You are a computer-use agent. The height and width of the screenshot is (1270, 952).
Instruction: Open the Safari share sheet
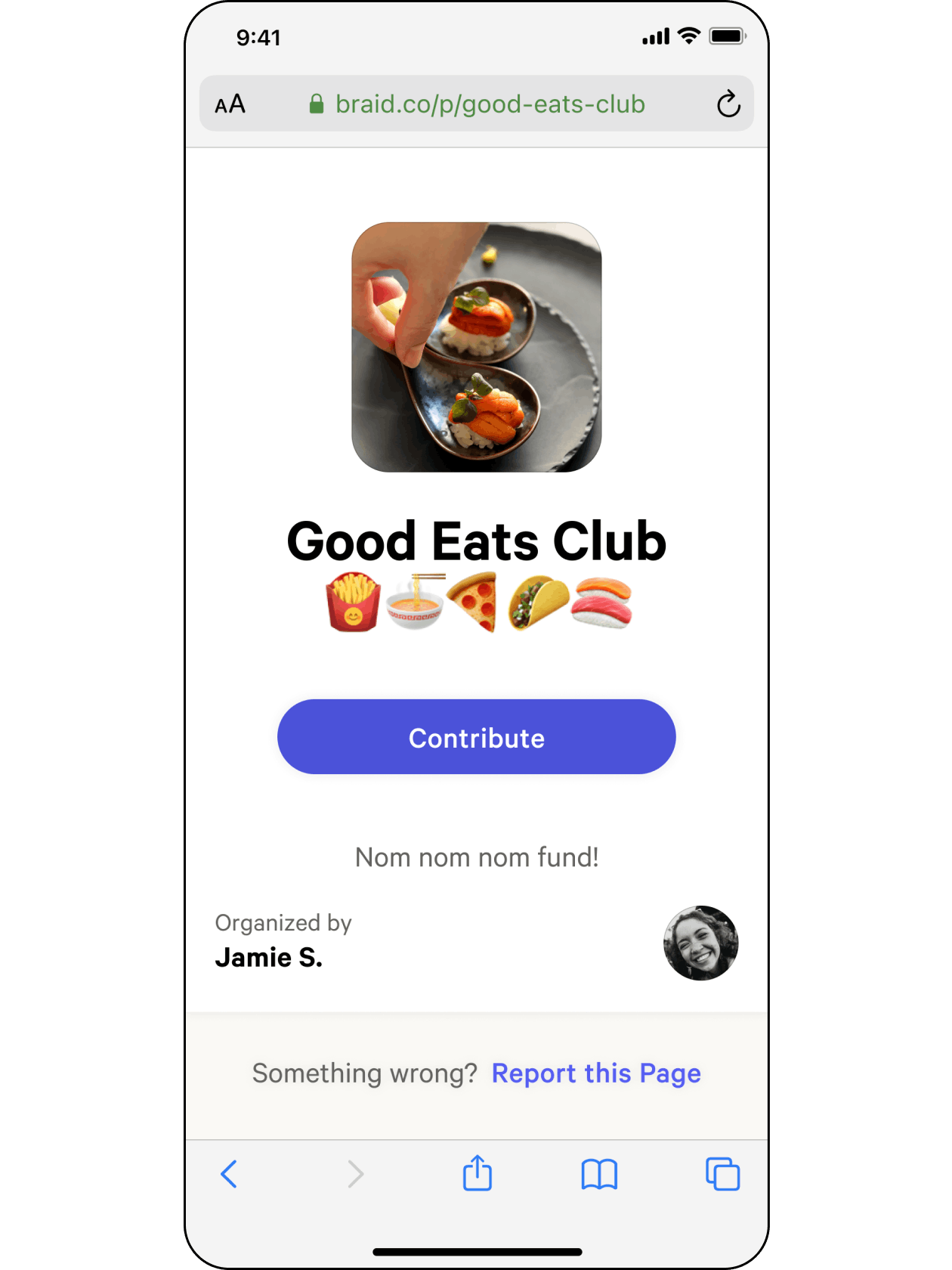point(478,1173)
